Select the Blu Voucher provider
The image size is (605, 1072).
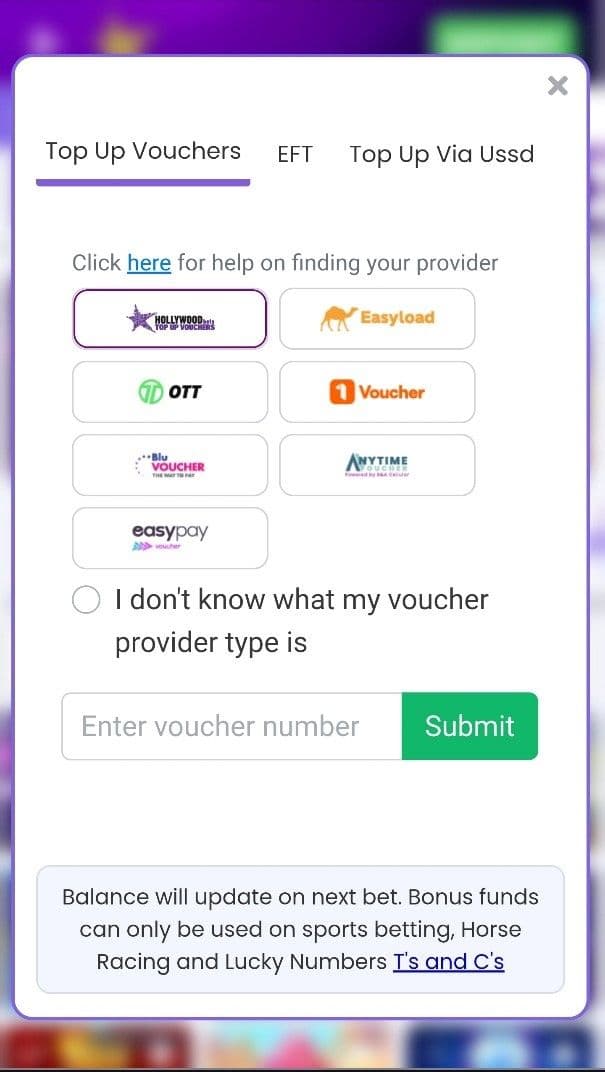170,465
